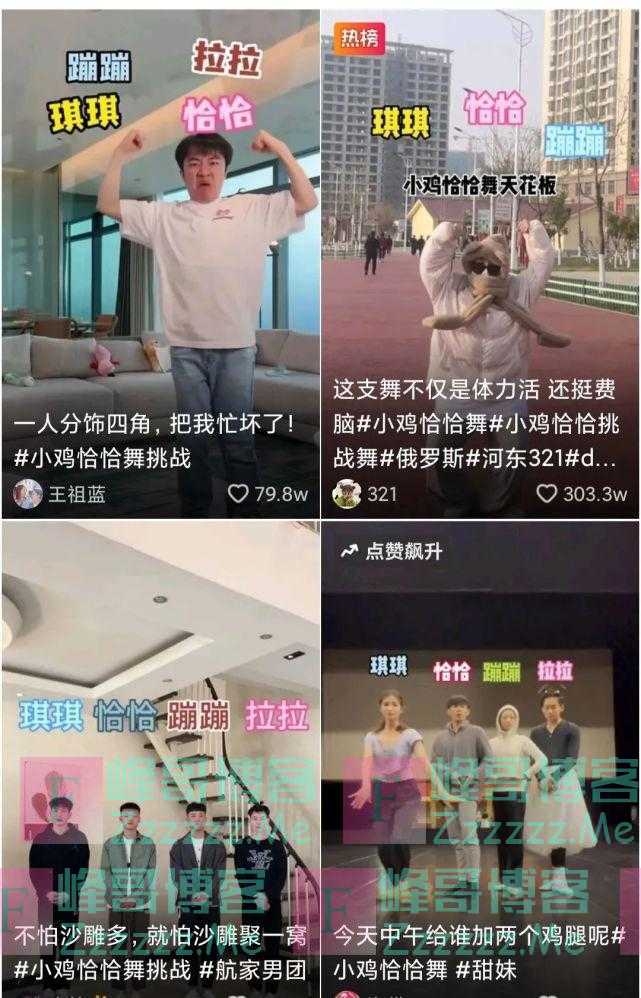
Task: Like the video with 303.3w likes
Action: click(x=547, y=494)
